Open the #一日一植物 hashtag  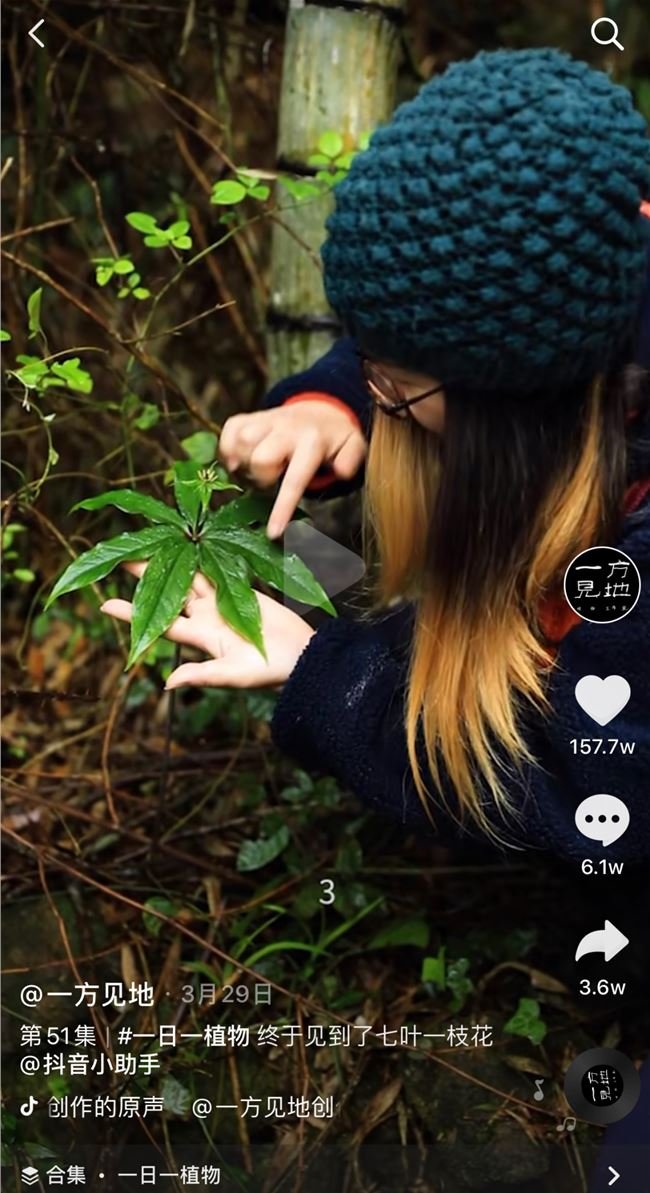(x=183, y=1036)
